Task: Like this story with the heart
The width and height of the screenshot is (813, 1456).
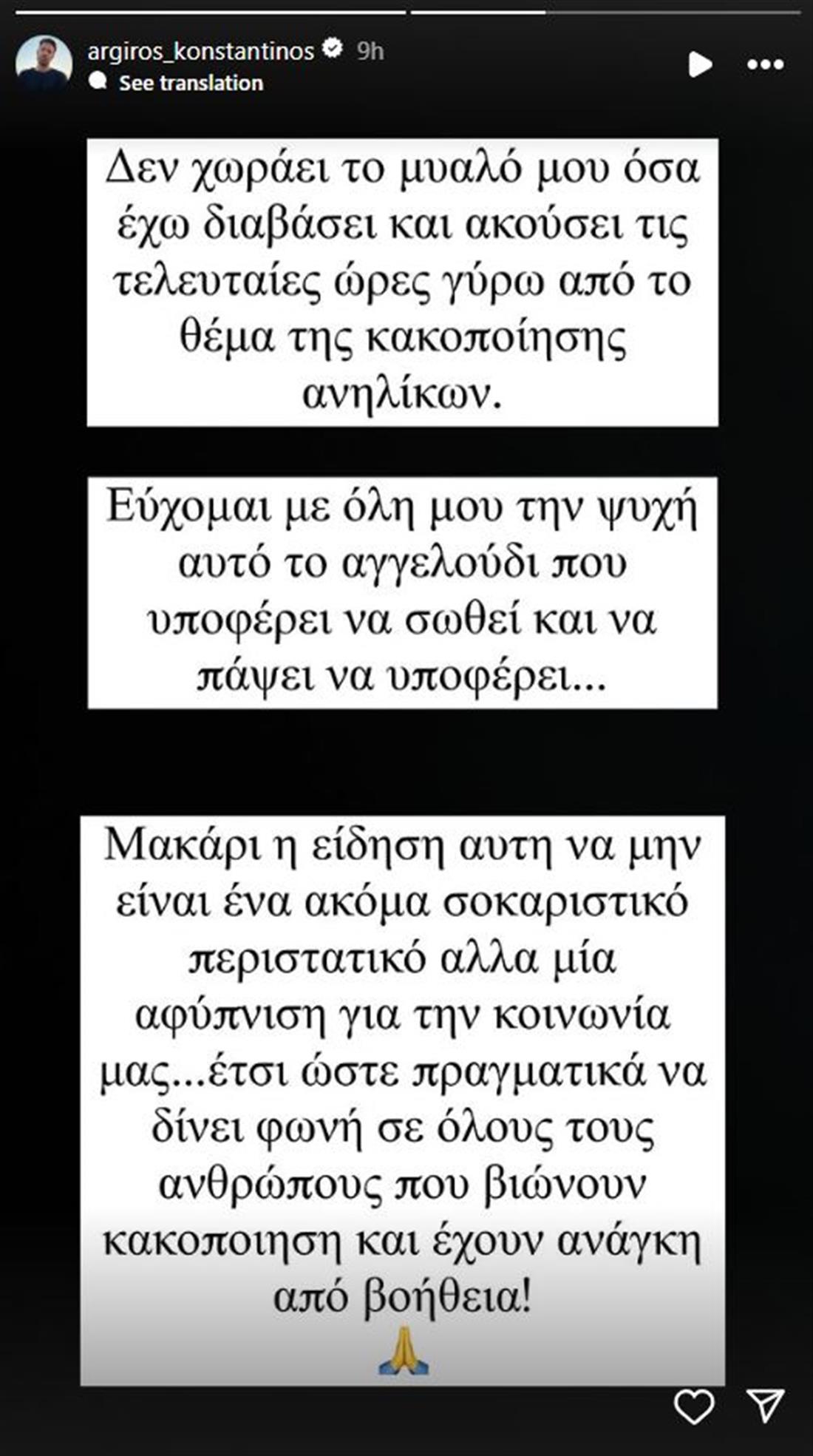Action: [695, 1406]
